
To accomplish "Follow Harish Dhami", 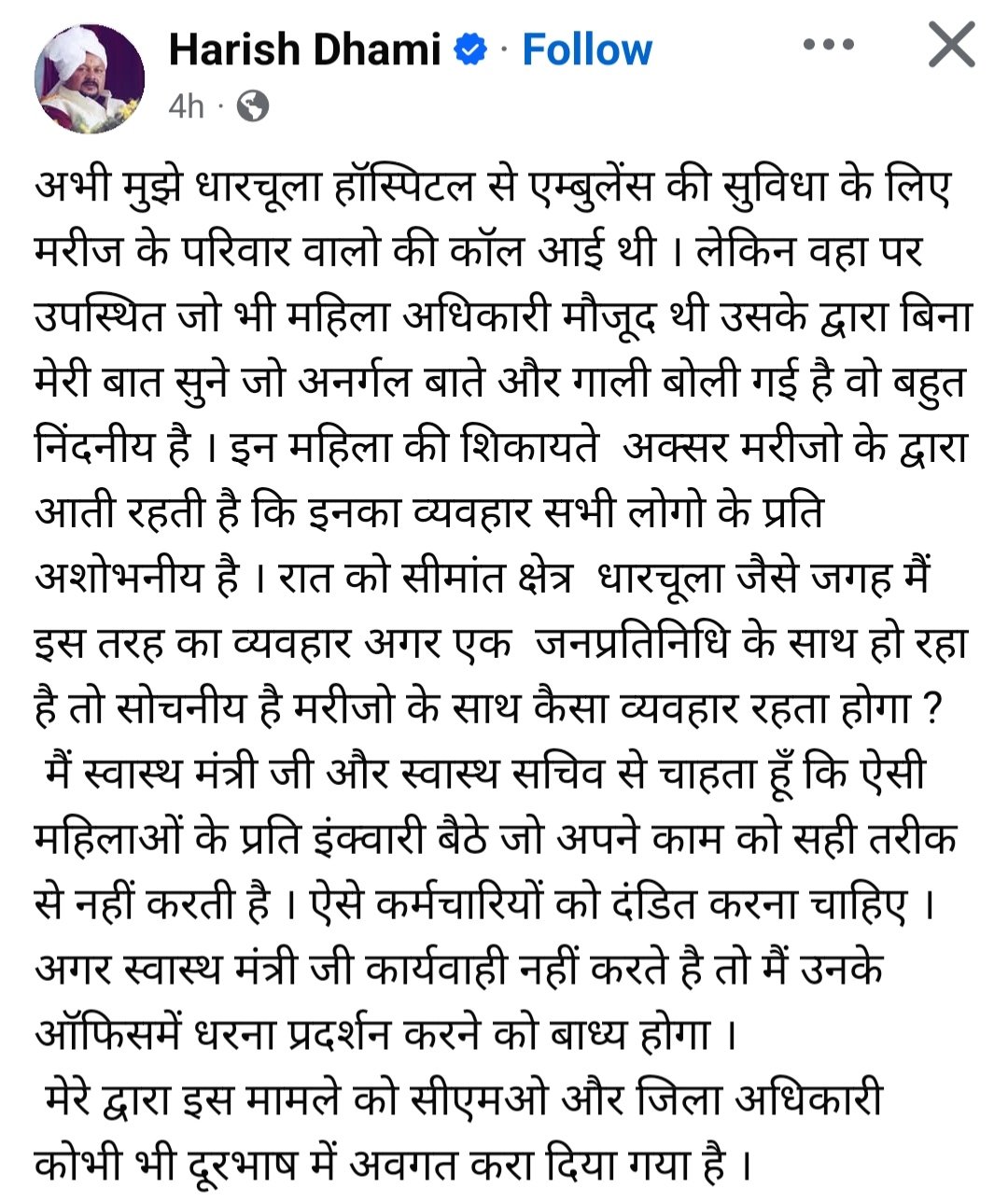I will click(x=586, y=49).
